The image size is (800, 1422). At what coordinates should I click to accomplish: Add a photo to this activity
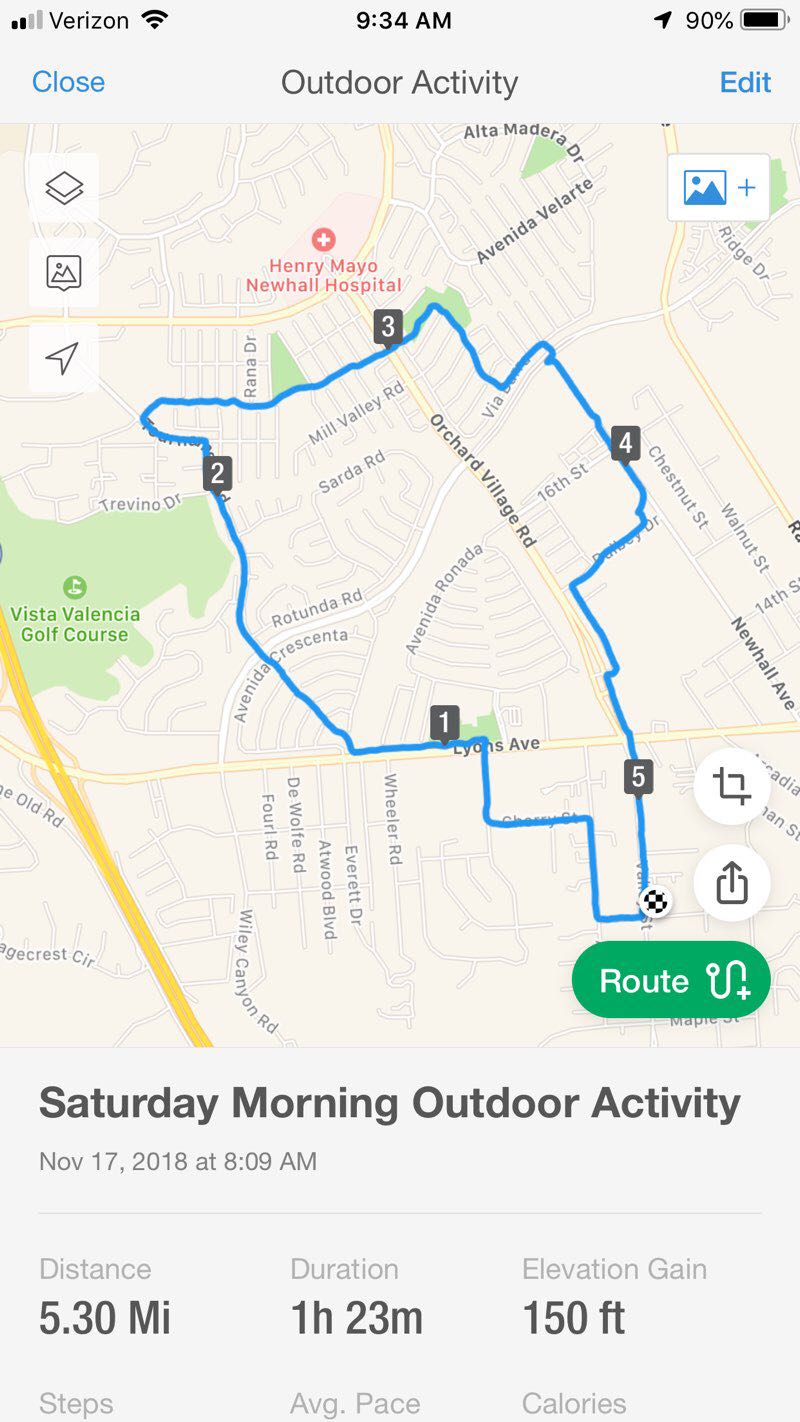click(719, 188)
